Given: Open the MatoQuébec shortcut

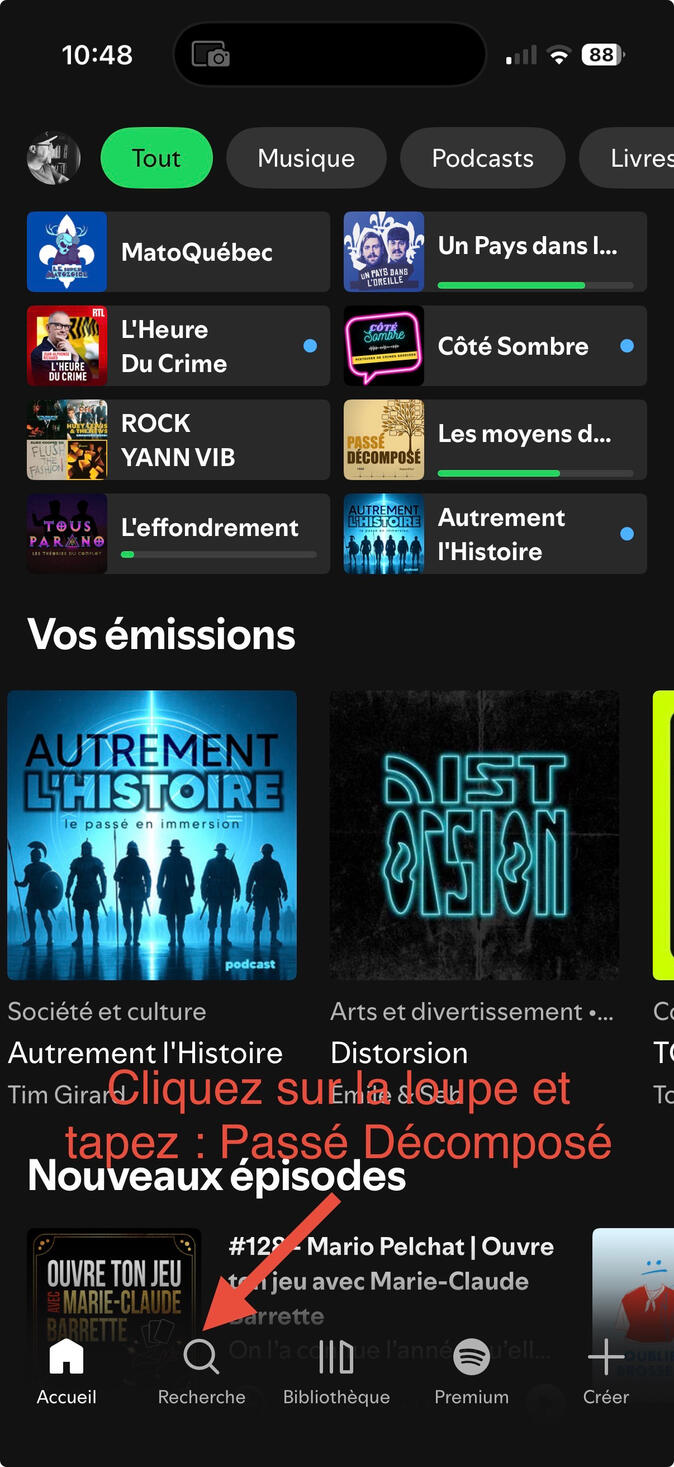Looking at the screenshot, I should click(178, 252).
